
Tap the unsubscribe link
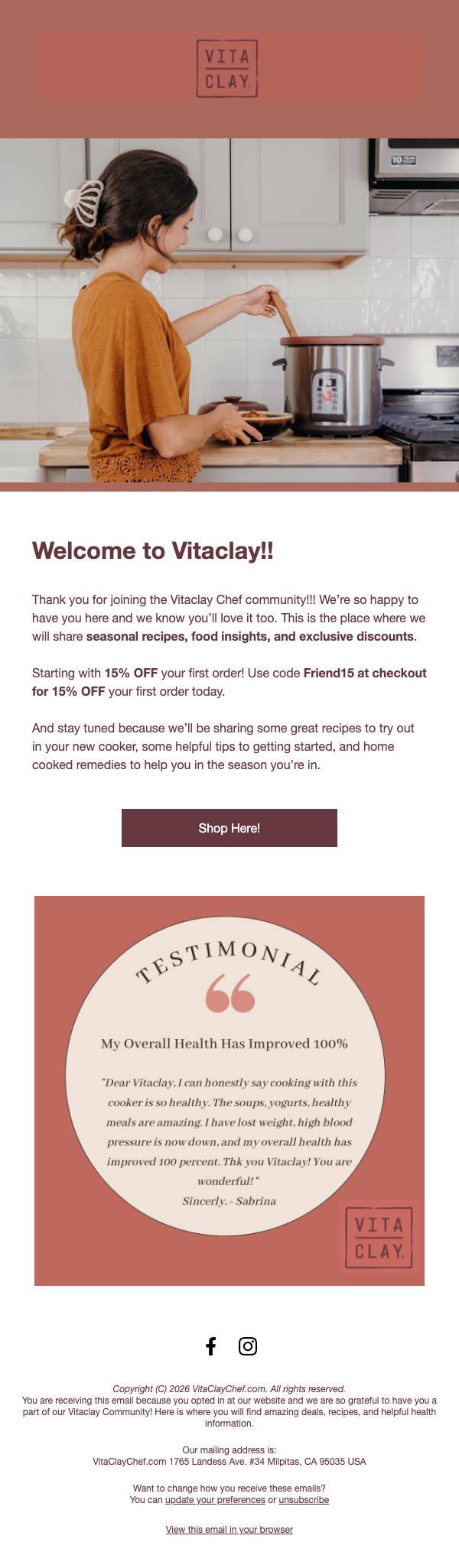point(304,1500)
